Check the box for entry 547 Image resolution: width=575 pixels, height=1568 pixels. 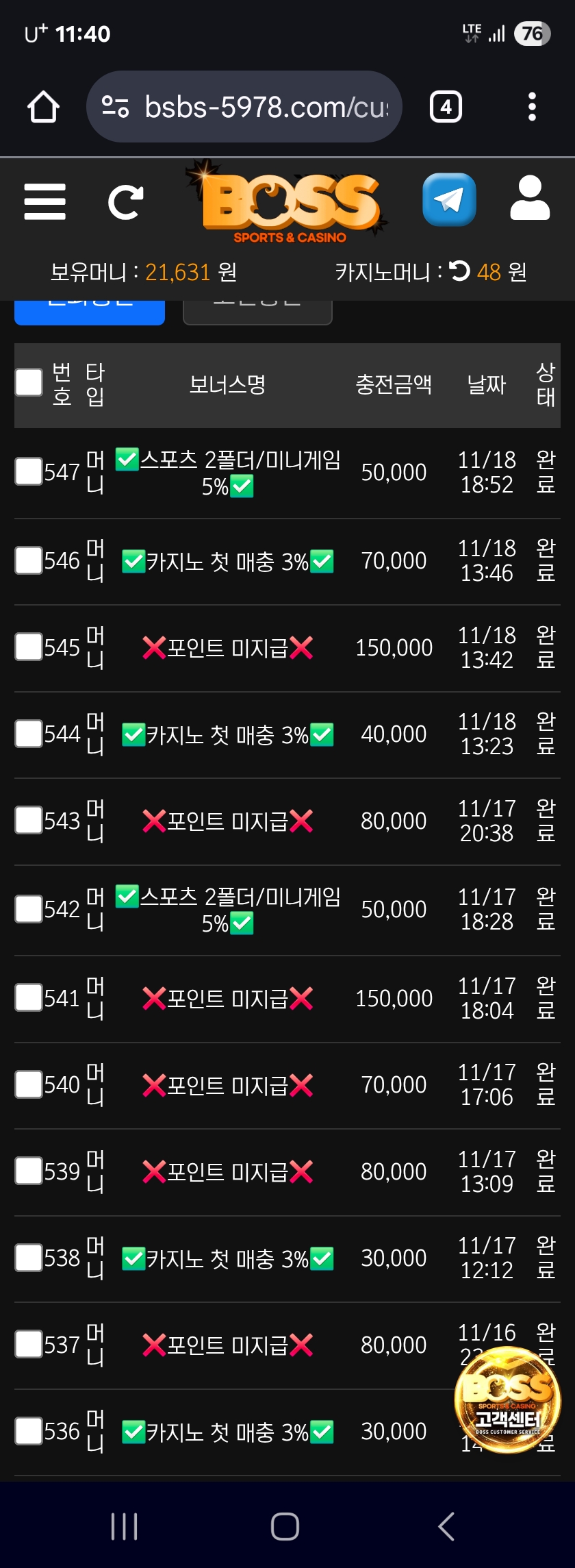pyautogui.click(x=29, y=471)
